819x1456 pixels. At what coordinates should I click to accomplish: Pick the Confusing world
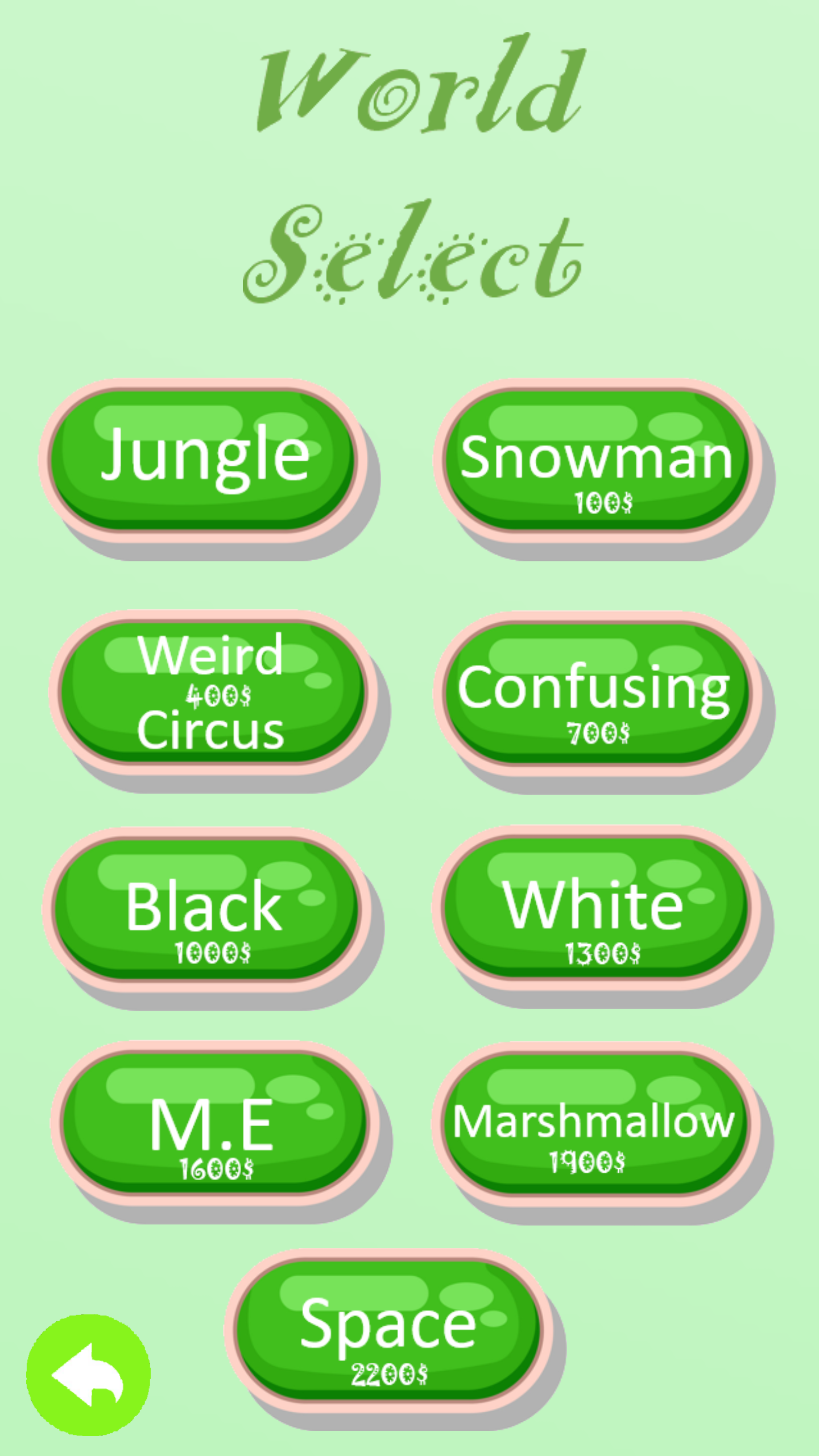tap(597, 694)
